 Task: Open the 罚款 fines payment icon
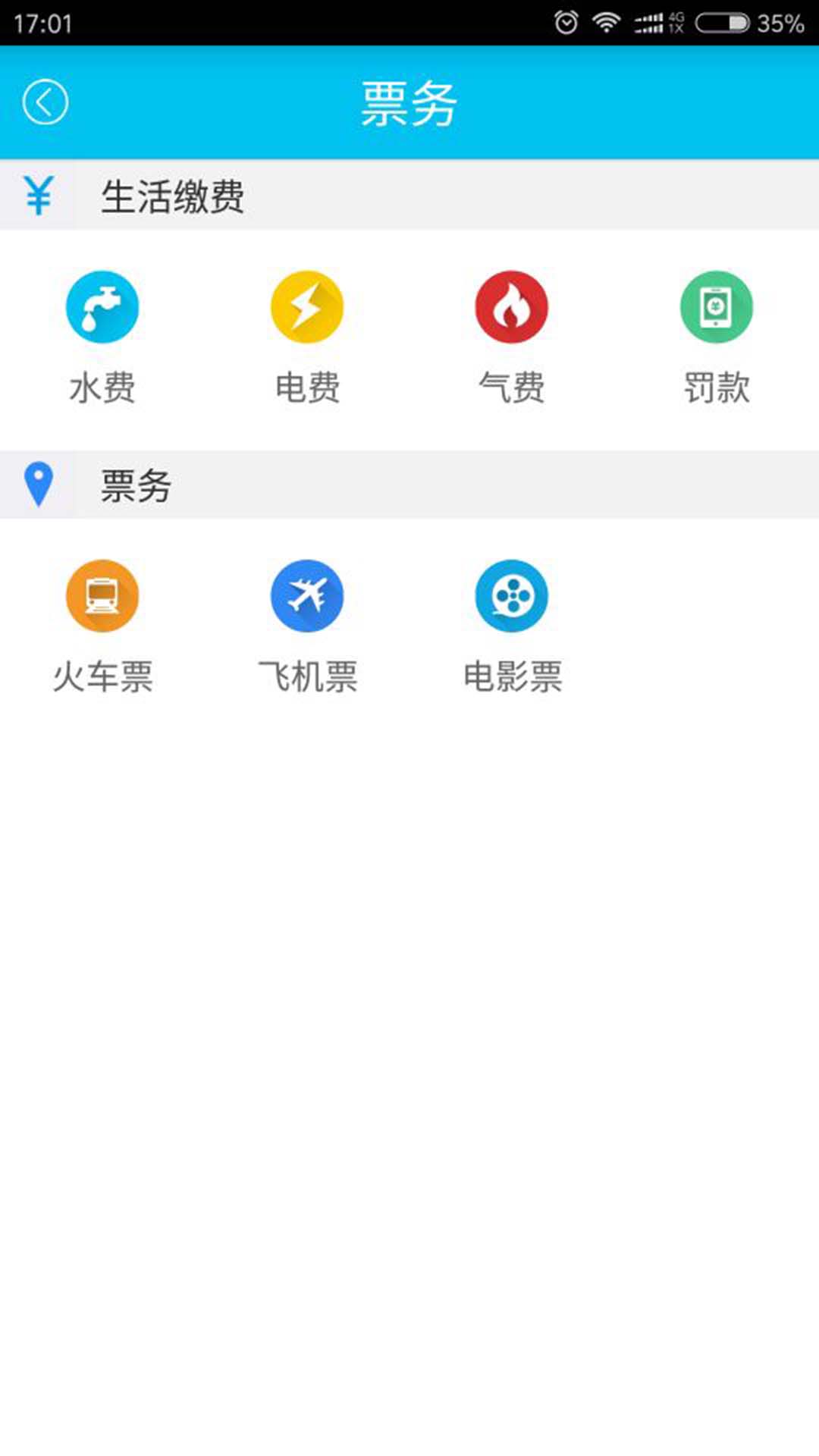[715, 307]
